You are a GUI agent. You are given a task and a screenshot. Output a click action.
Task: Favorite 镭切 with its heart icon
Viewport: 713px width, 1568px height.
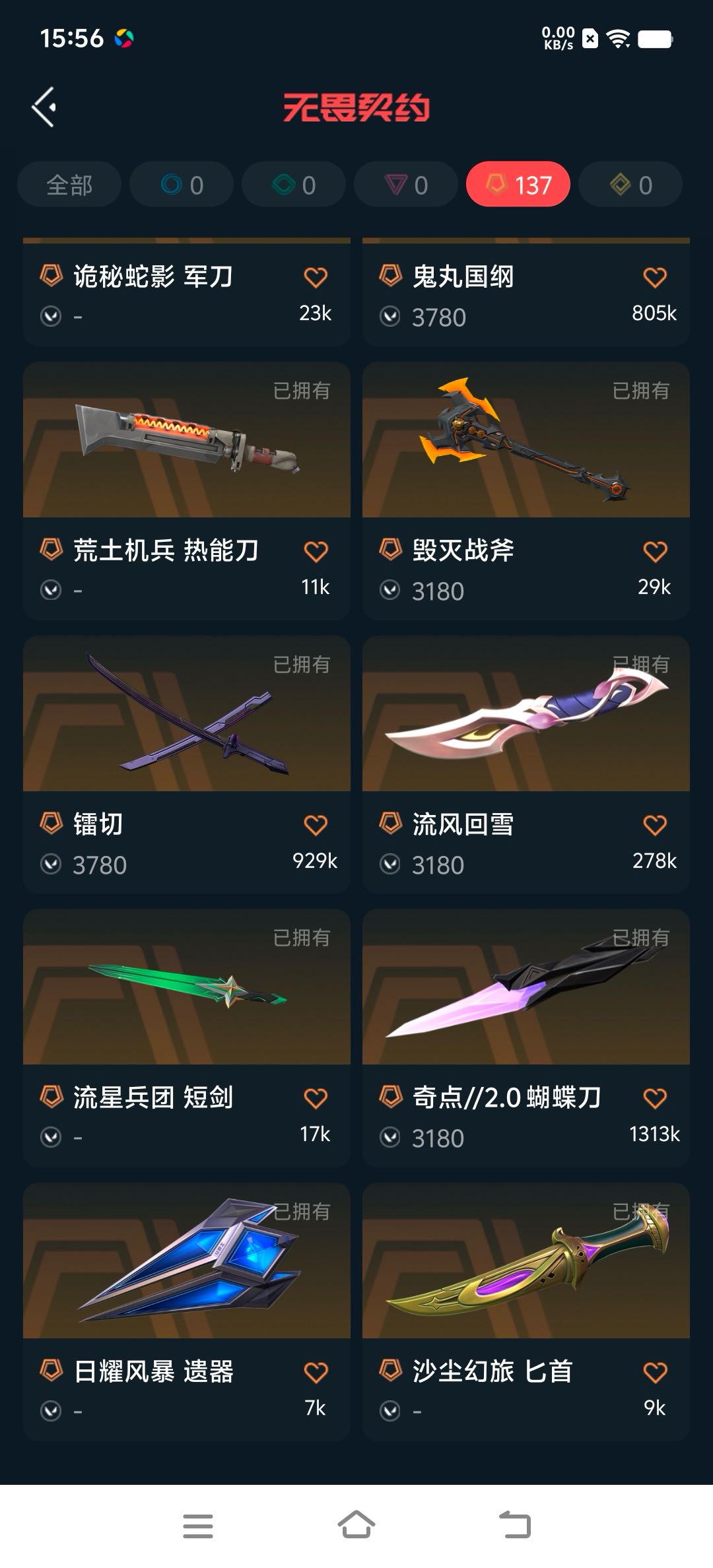(x=316, y=825)
